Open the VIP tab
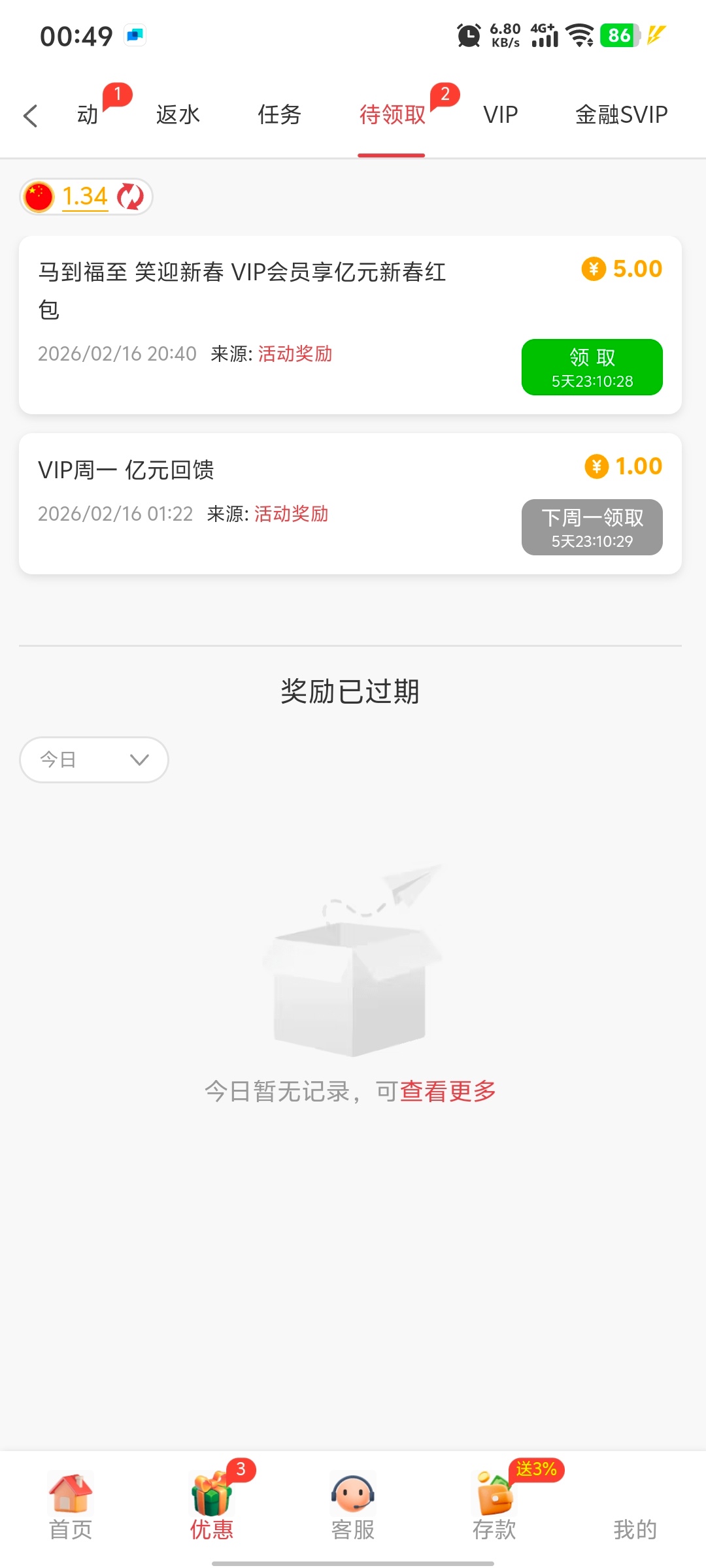Image resolution: width=706 pixels, height=1568 pixels. tap(500, 115)
